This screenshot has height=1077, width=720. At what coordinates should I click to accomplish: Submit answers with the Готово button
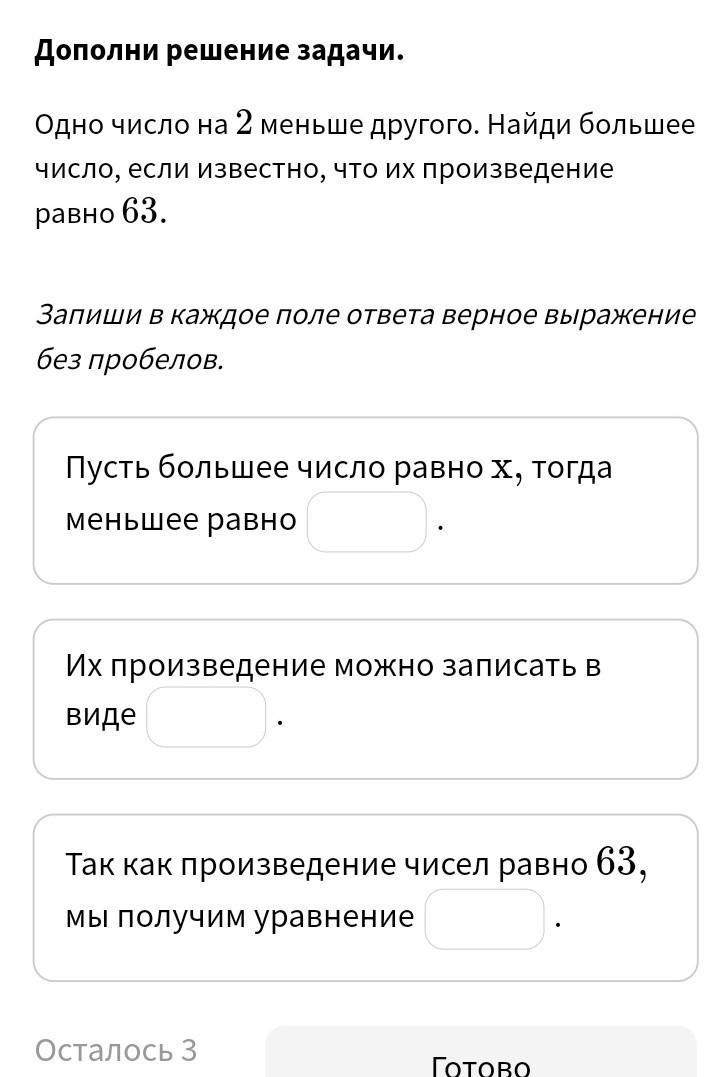[x=481, y=1052]
